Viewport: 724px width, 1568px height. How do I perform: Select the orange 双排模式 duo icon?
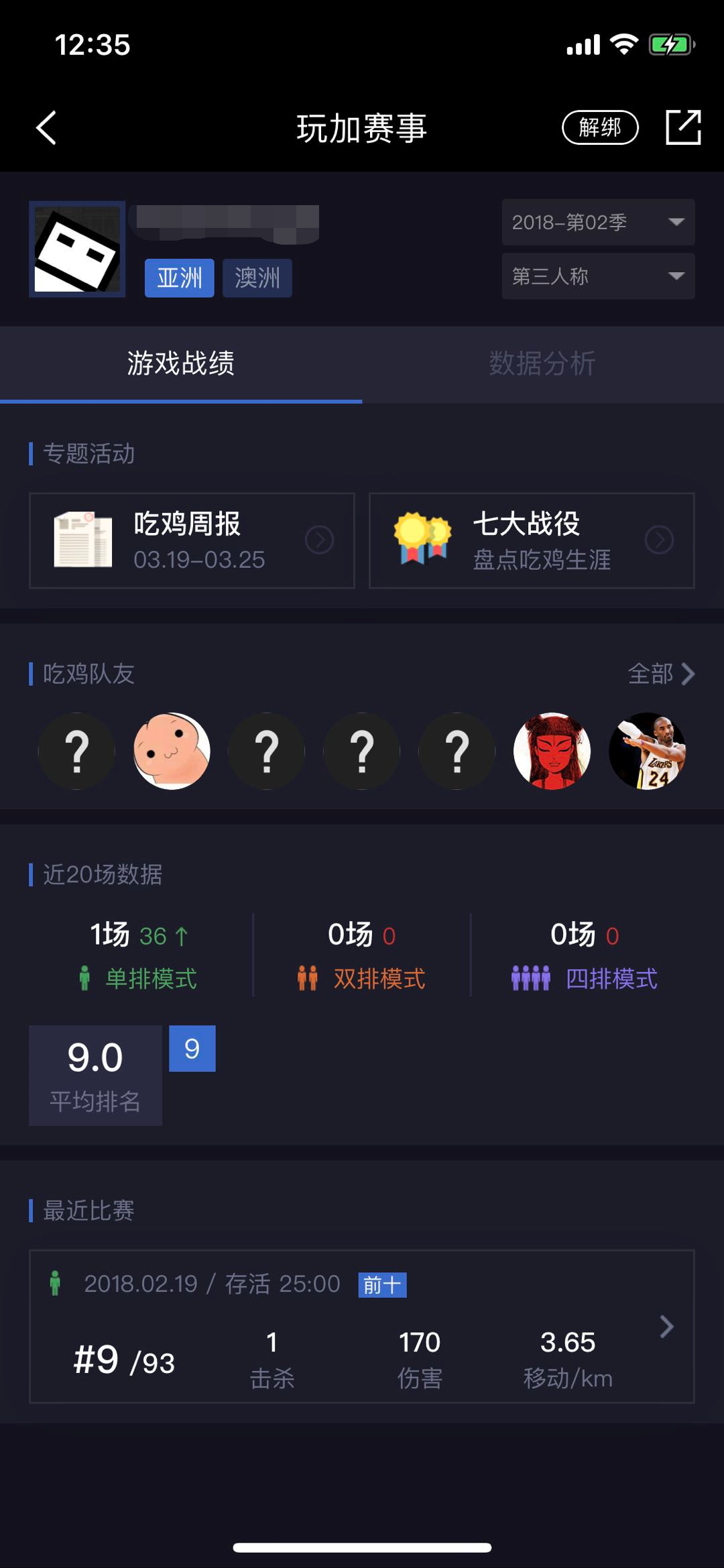(x=307, y=978)
